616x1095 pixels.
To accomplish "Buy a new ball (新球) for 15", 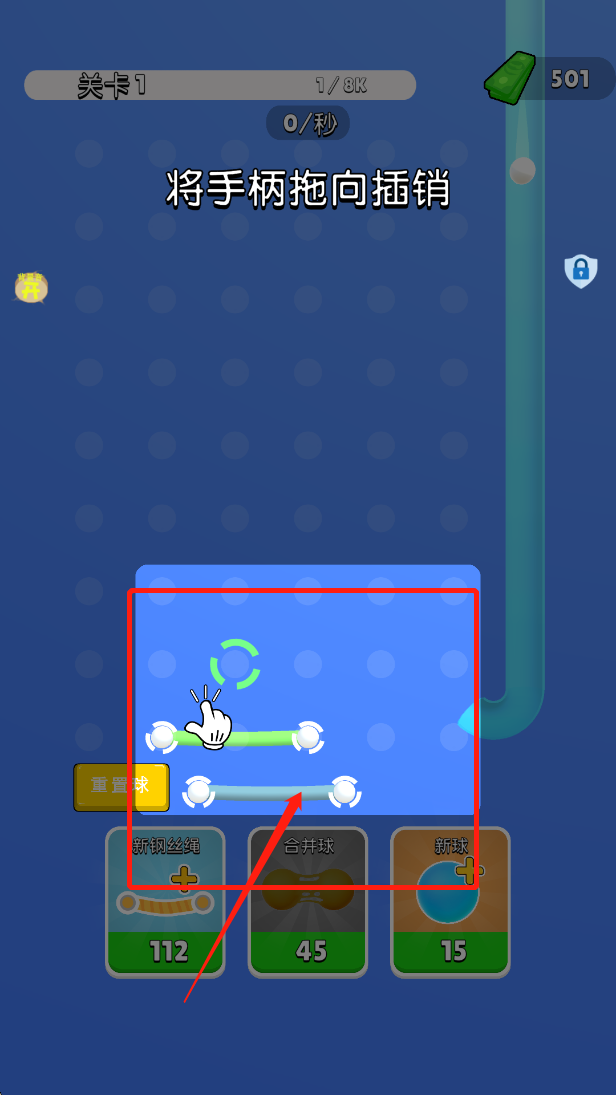I will tap(451, 902).
